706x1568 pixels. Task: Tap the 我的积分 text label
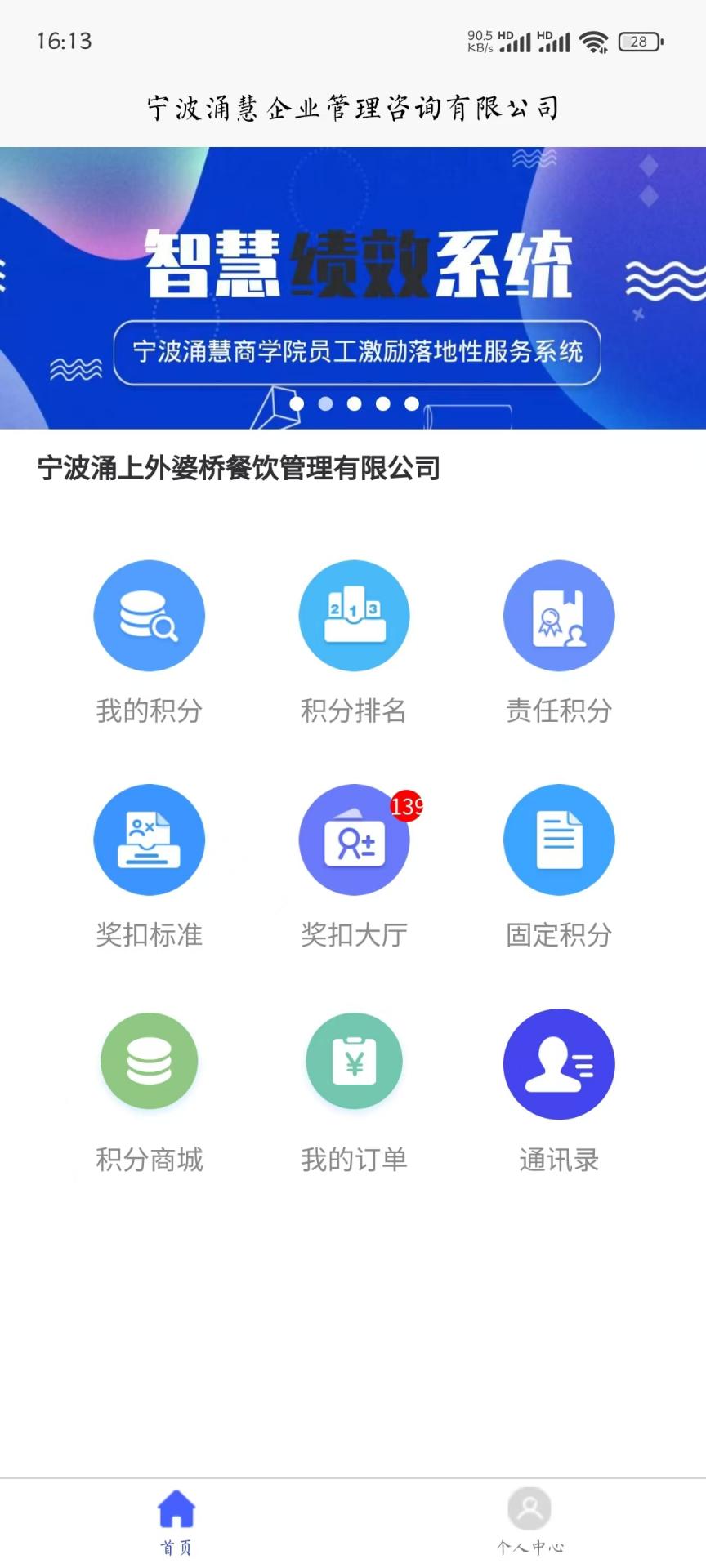pyautogui.click(x=149, y=711)
